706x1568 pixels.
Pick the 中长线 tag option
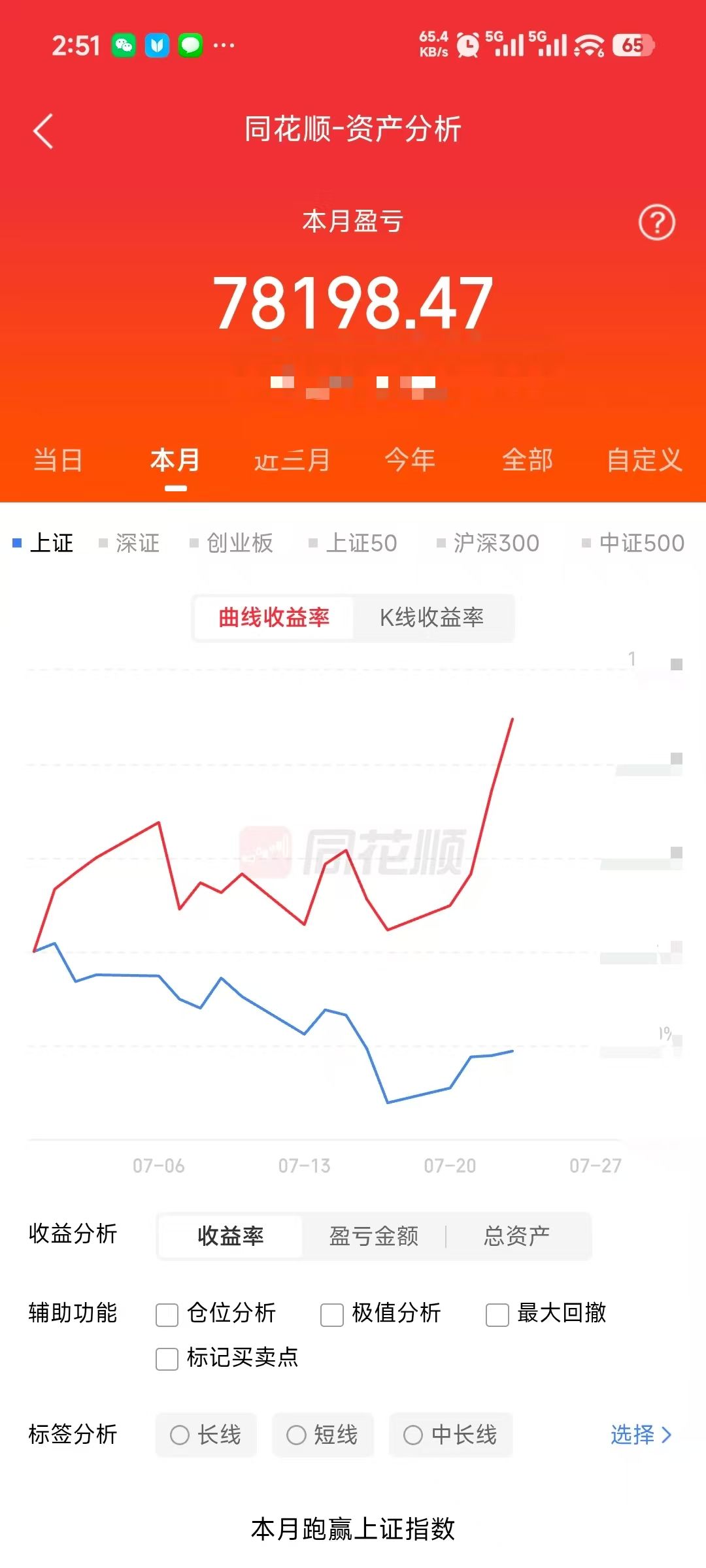point(451,1435)
